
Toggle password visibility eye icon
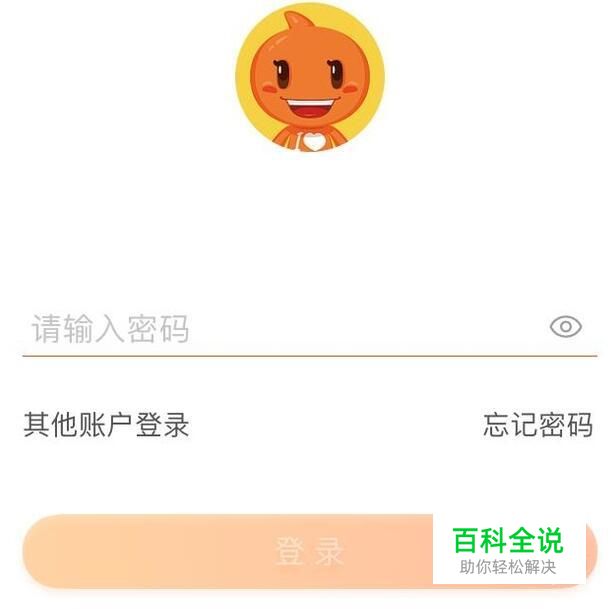(x=566, y=327)
